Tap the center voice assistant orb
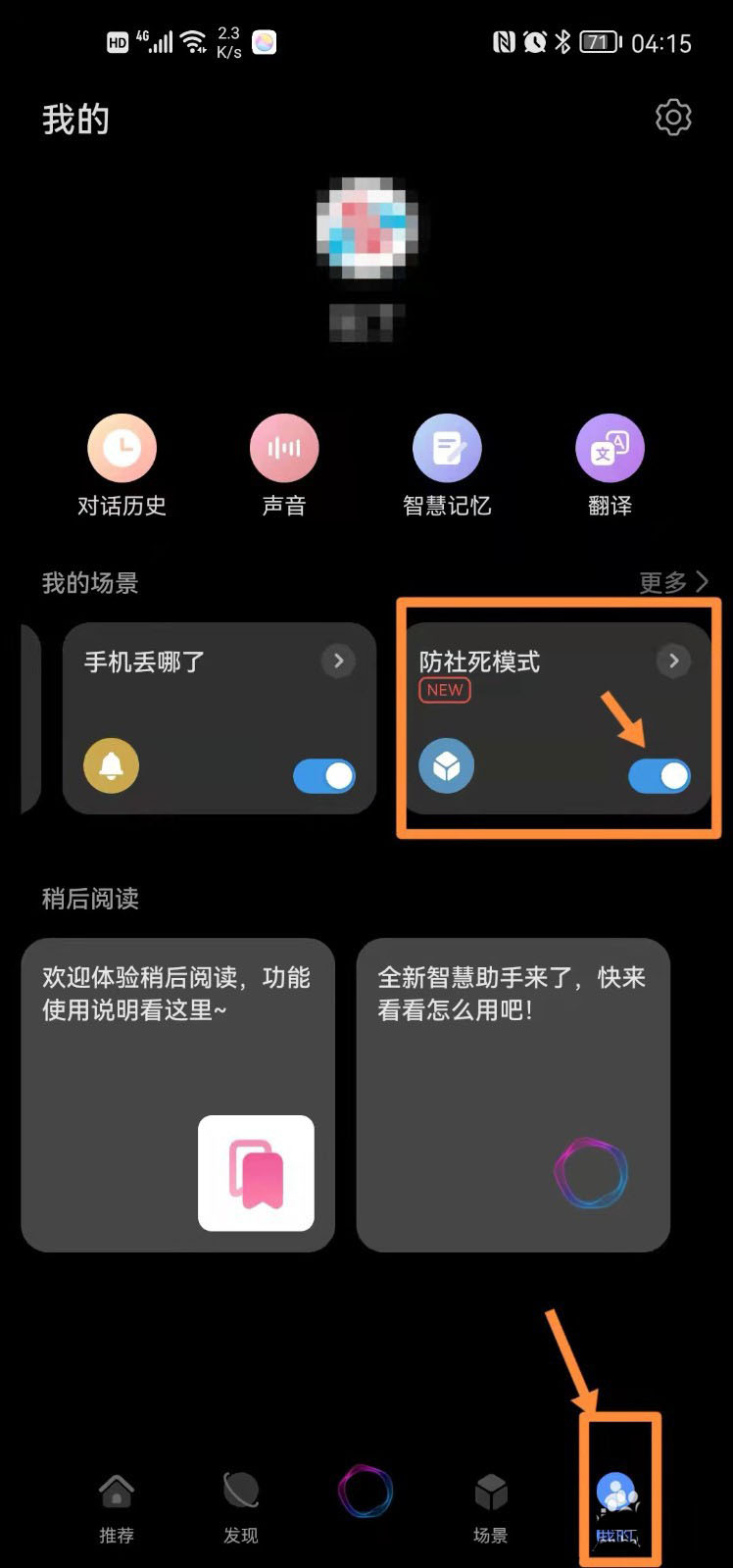 pyautogui.click(x=366, y=1492)
